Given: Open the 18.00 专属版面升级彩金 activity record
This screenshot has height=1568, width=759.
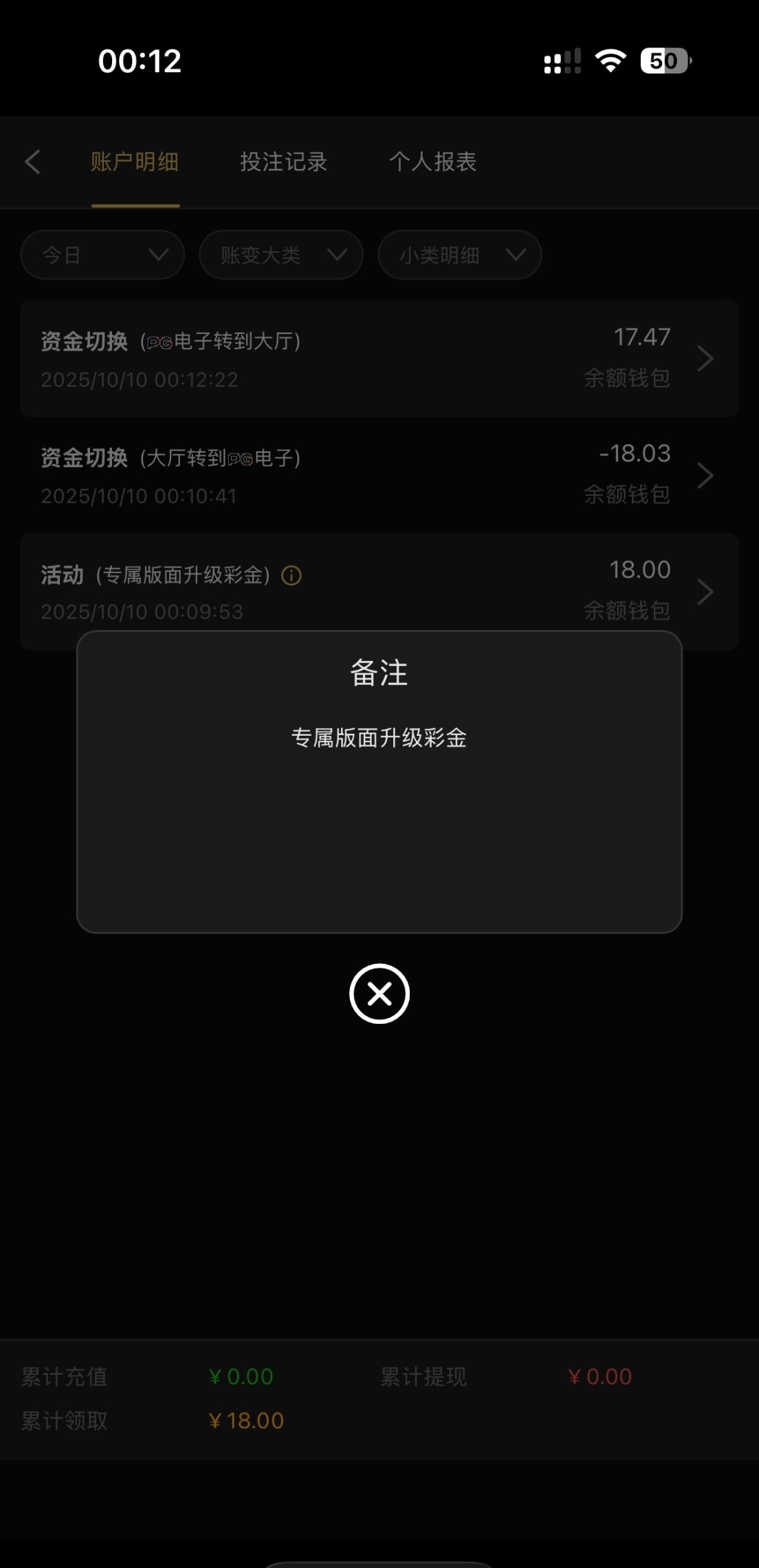Looking at the screenshot, I should [x=379, y=590].
